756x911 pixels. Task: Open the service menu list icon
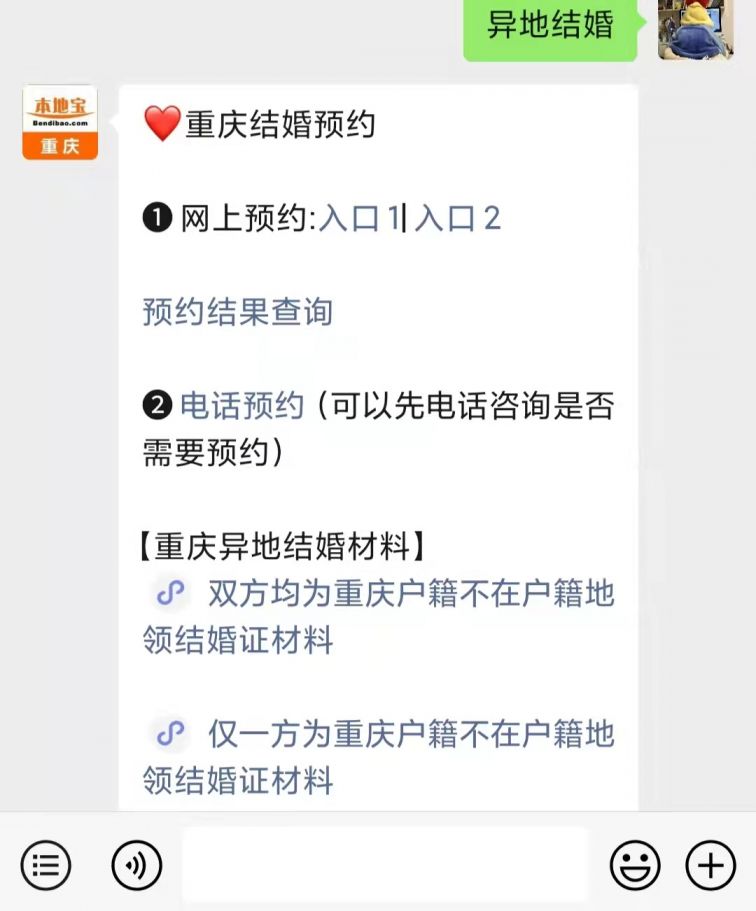coord(46,864)
